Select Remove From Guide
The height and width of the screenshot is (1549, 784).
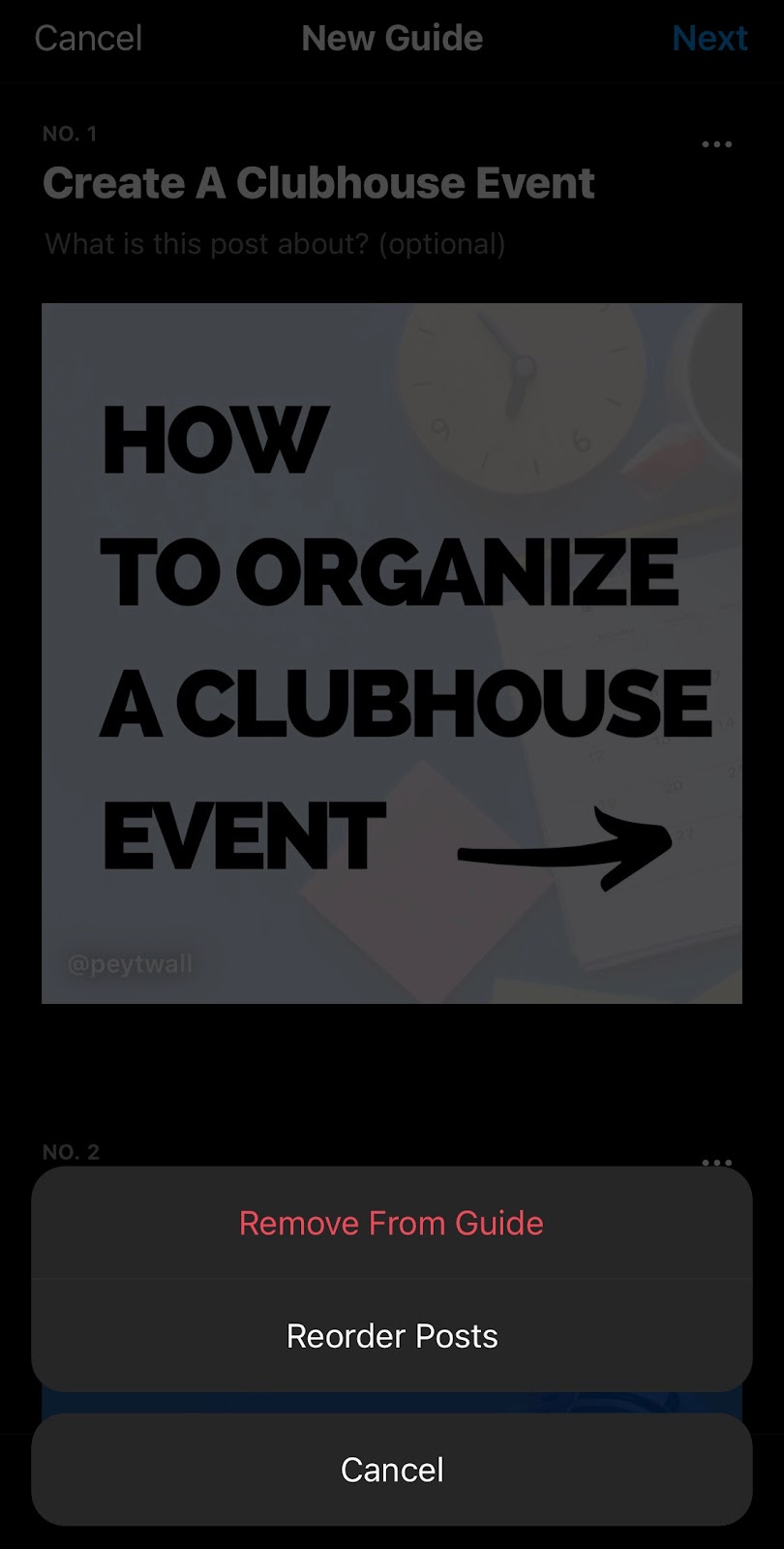[391, 1223]
